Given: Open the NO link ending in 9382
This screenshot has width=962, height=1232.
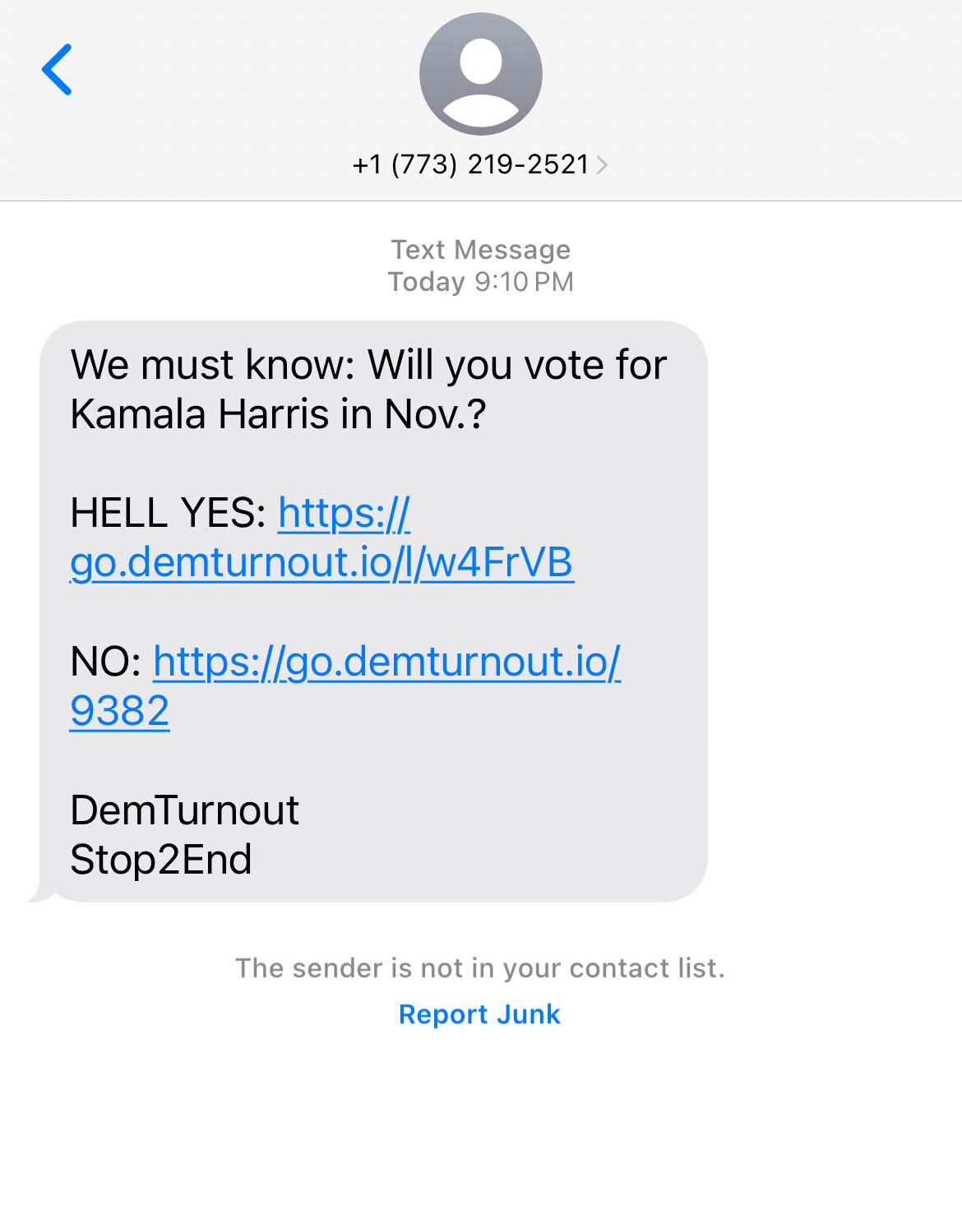Looking at the screenshot, I should 386,662.
